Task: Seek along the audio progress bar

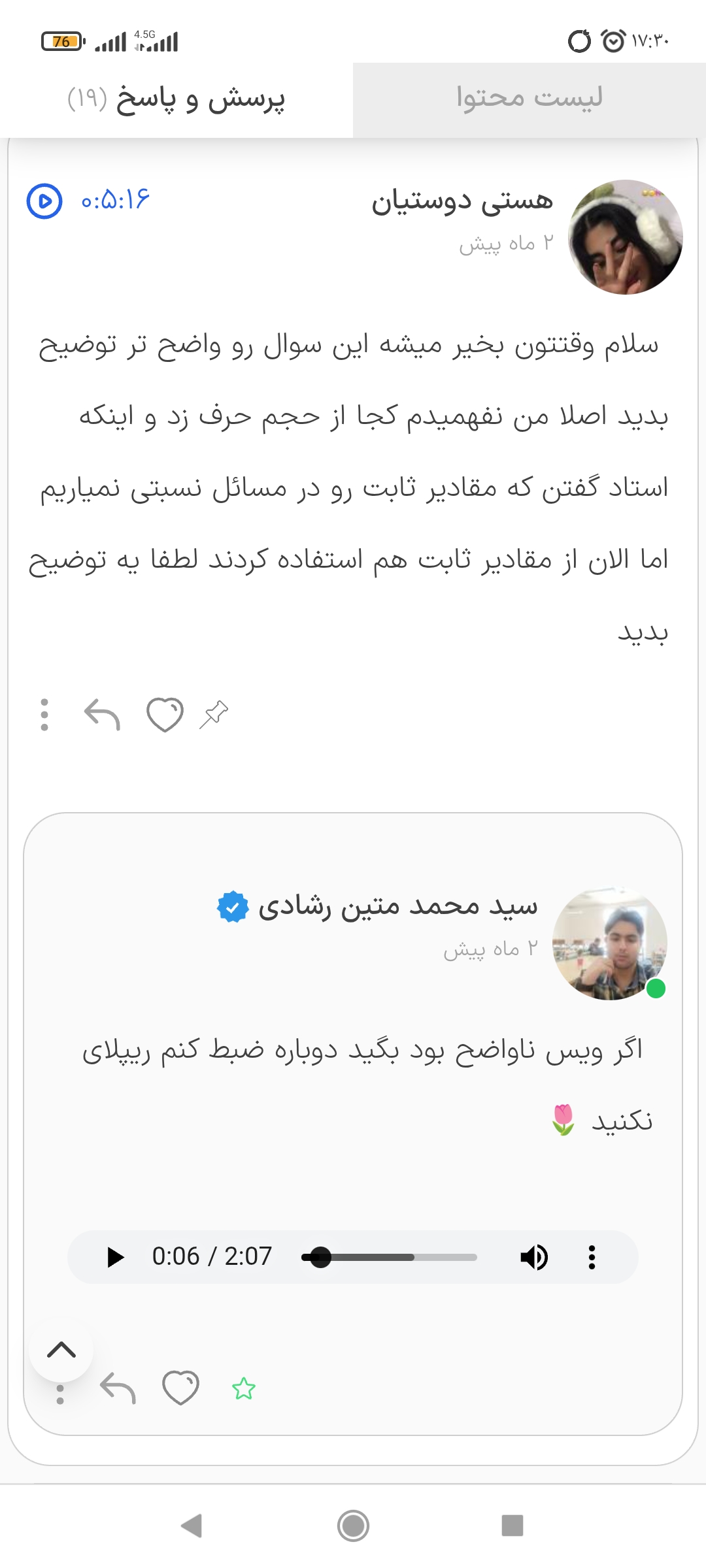Action: coord(389,1257)
